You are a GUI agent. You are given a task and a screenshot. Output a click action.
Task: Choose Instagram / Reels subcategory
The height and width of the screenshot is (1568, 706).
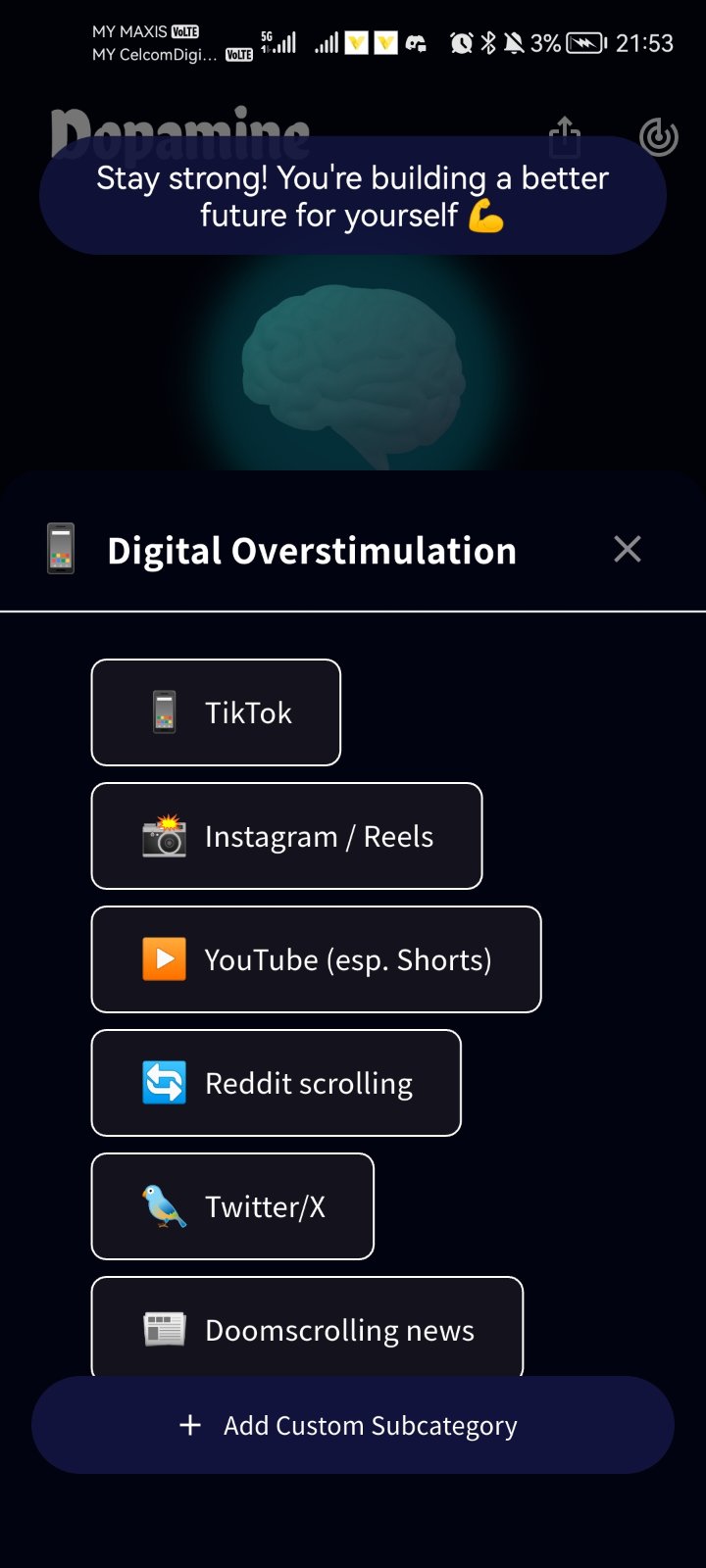286,836
